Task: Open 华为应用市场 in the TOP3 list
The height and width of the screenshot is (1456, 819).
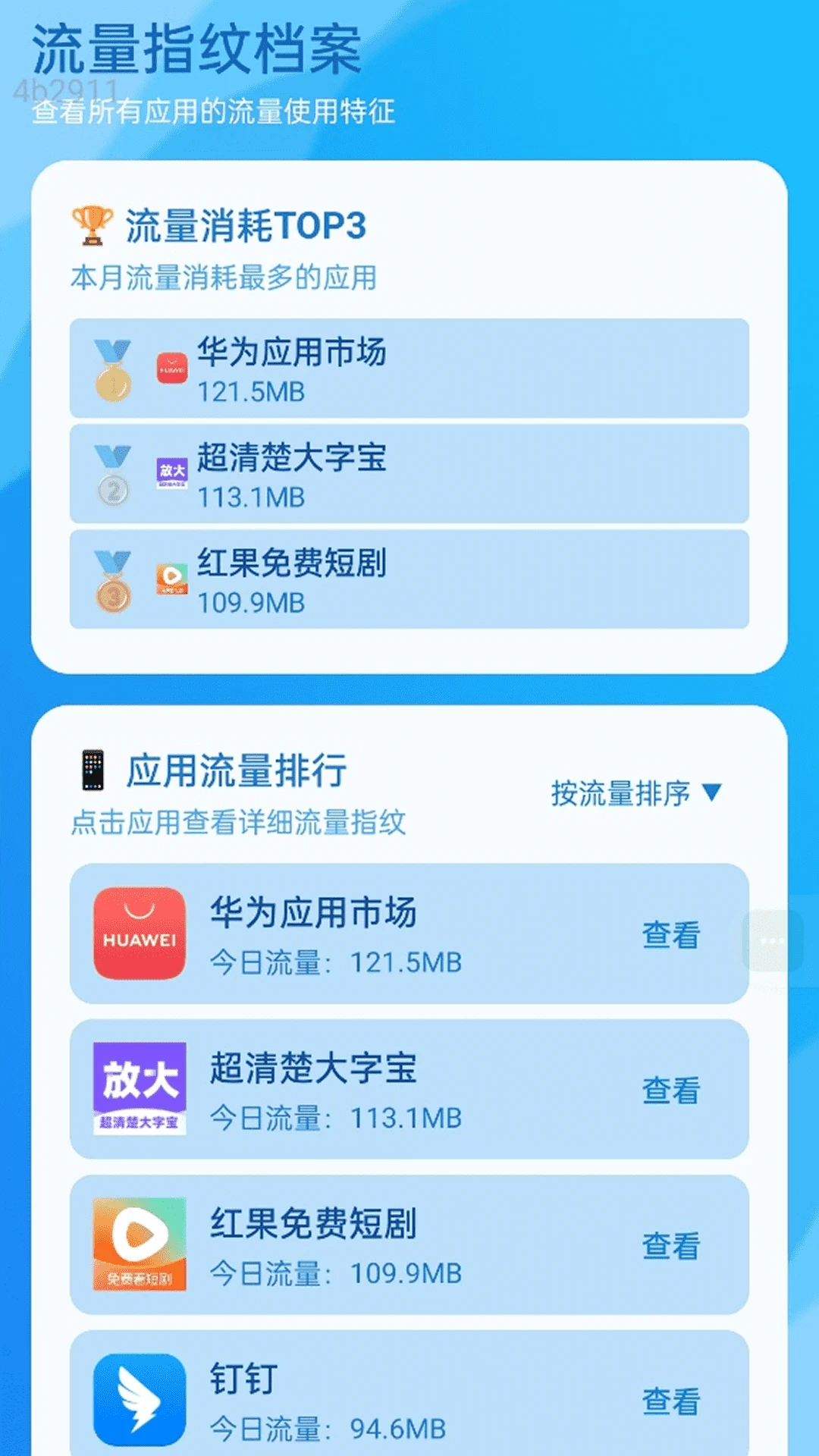Action: [409, 369]
